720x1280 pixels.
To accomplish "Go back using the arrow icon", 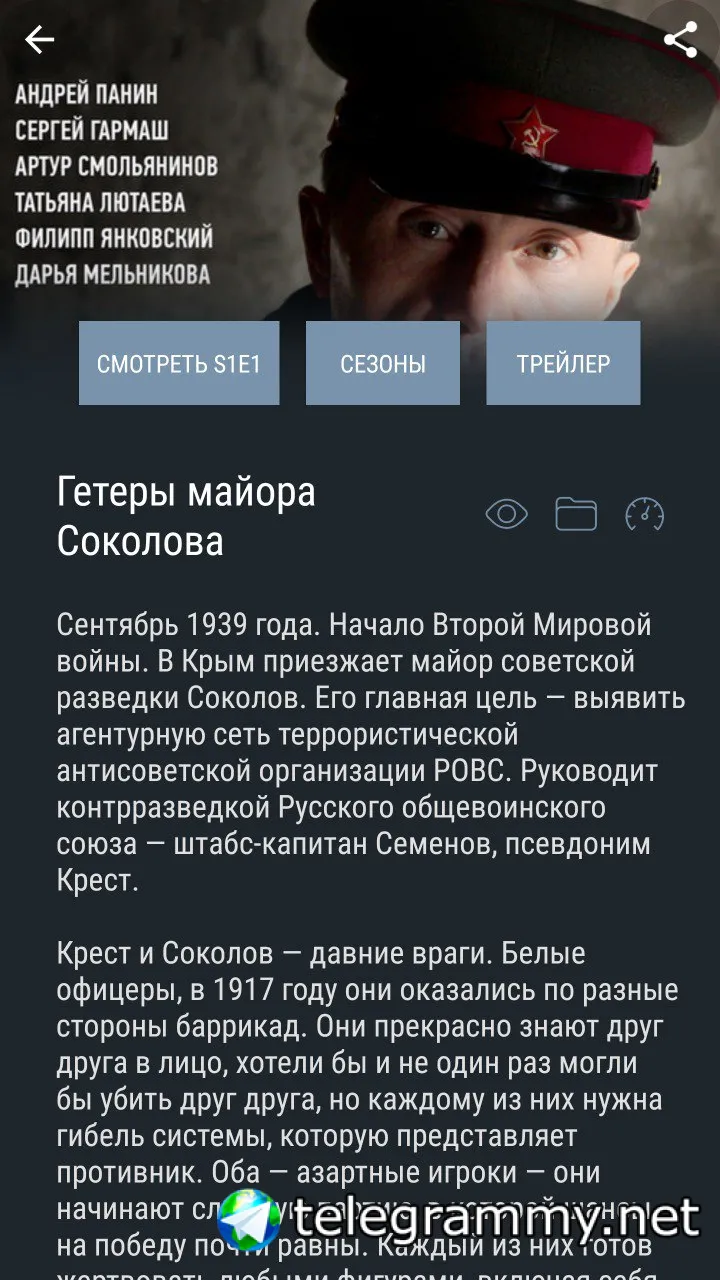I will tap(40, 40).
